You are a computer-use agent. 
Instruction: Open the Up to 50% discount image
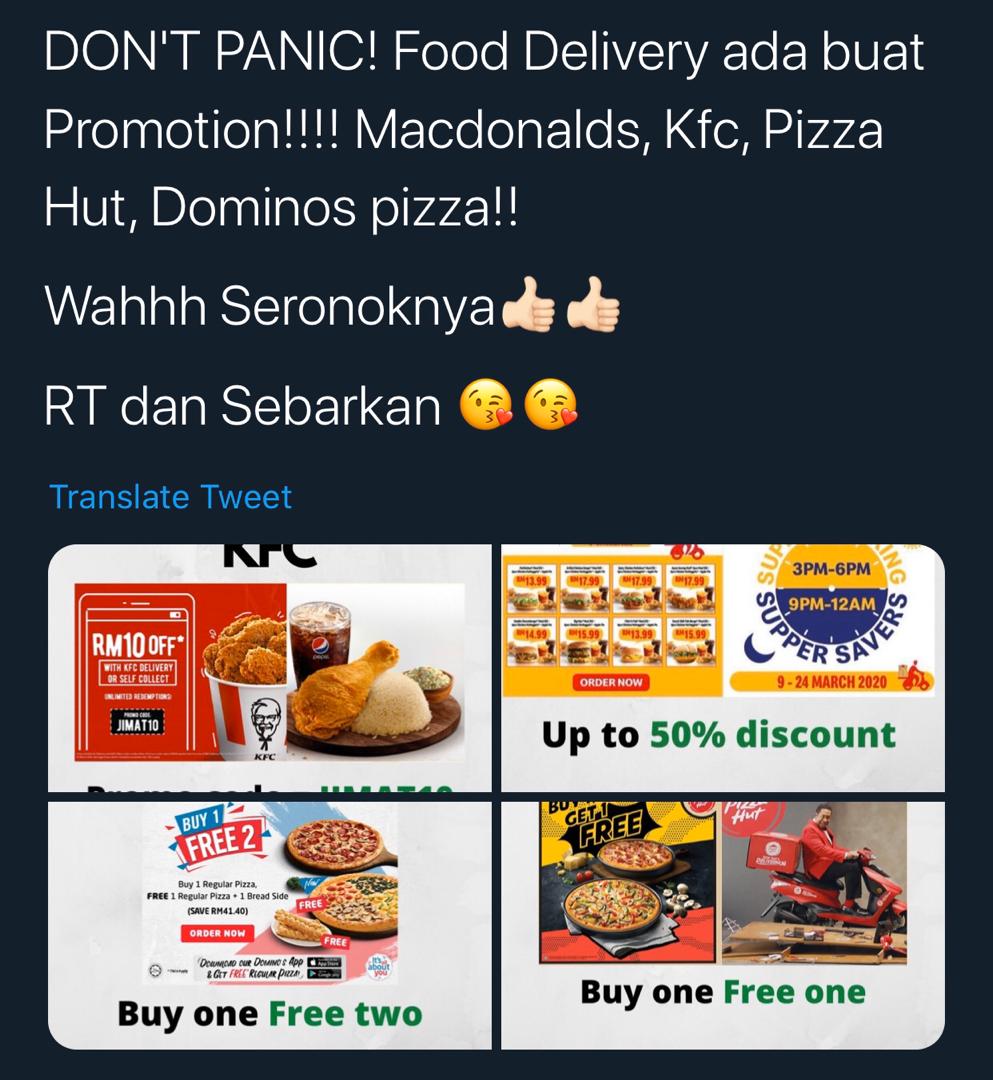click(x=722, y=668)
